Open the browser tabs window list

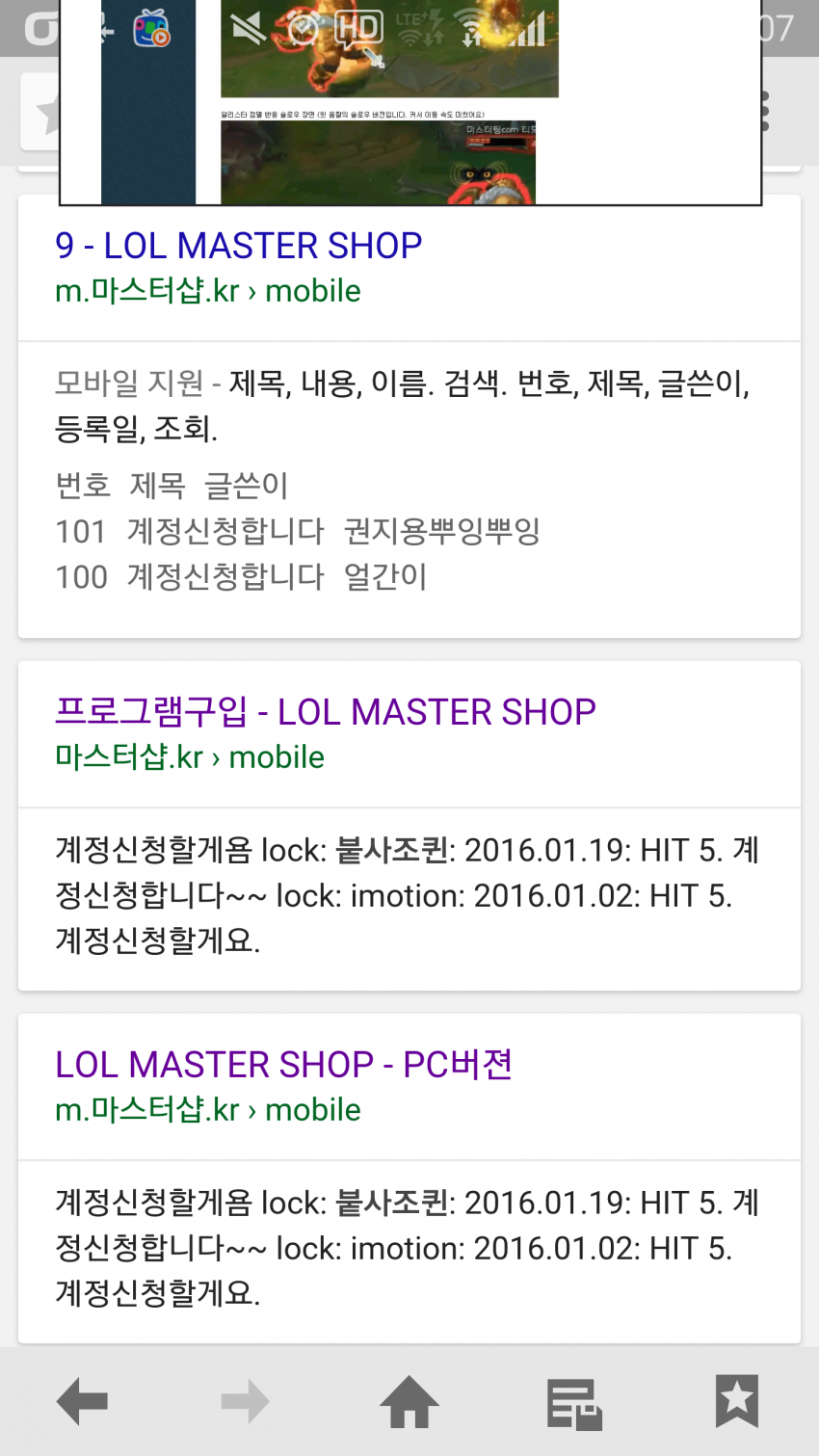(x=574, y=1403)
